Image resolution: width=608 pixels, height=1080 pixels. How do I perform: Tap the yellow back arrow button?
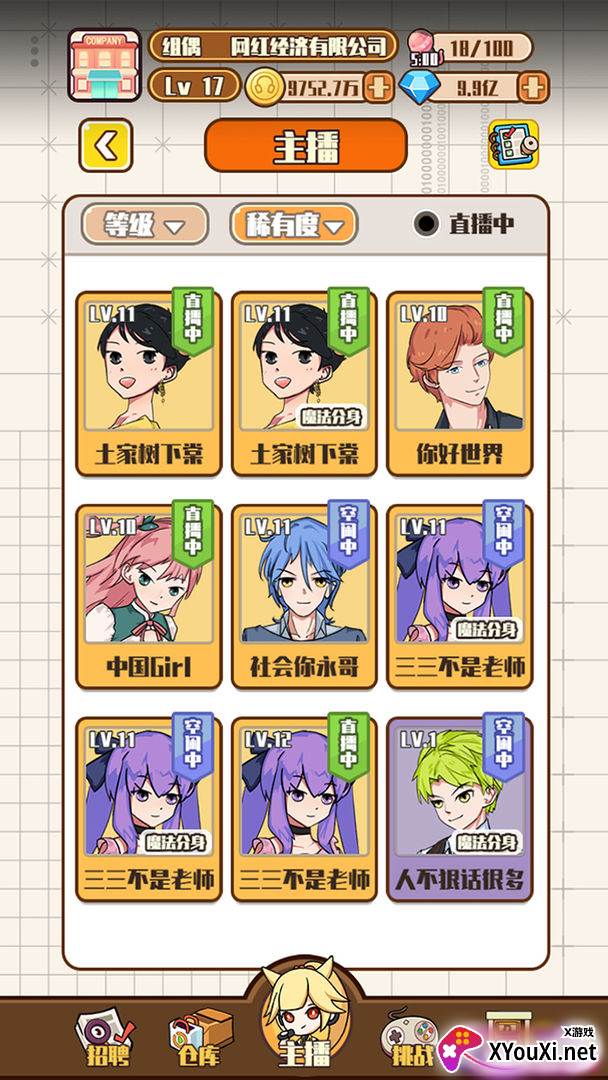(105, 145)
